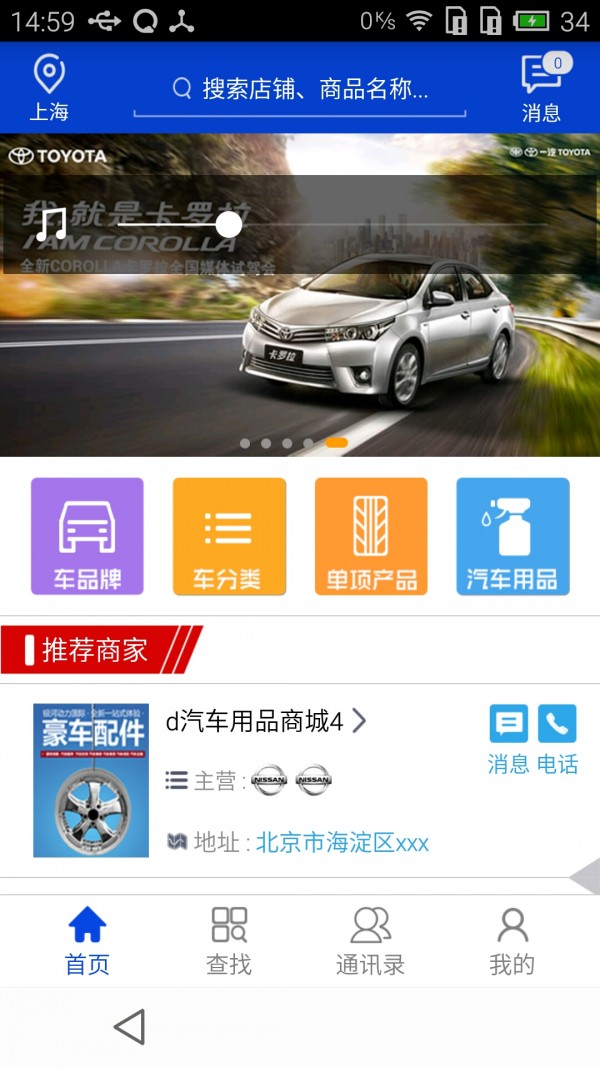Screen dimensions: 600x1067
Task: Call the d汽车用品商城4 store
Action: (x=557, y=738)
